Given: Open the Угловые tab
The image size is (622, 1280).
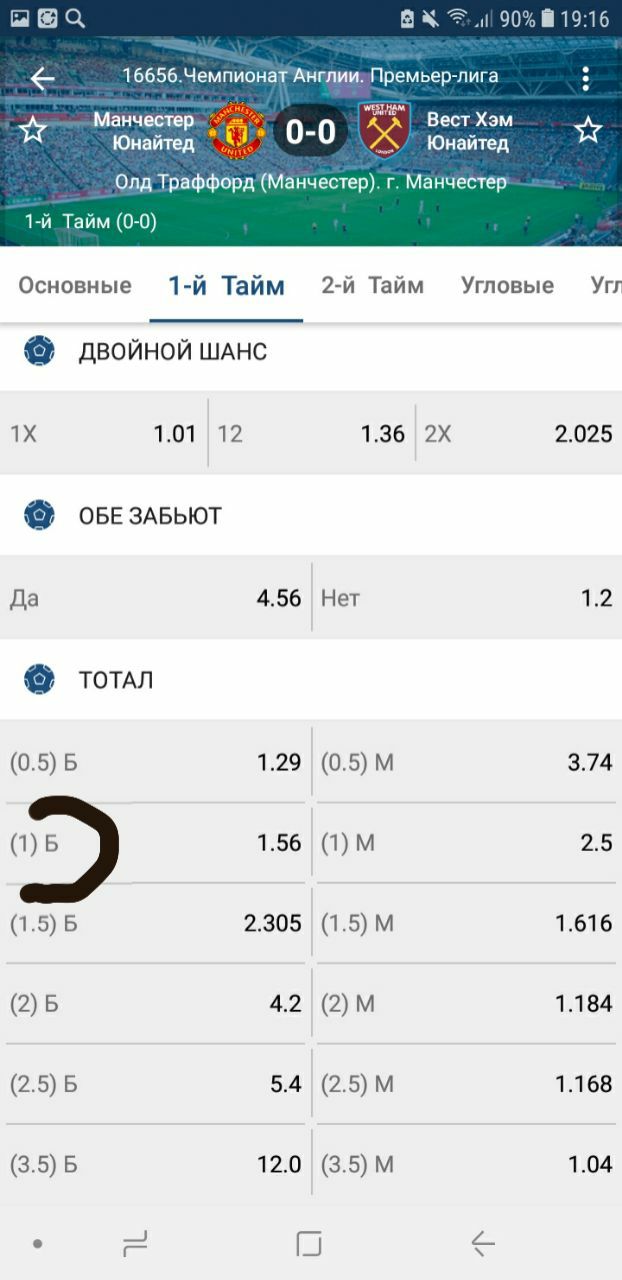Looking at the screenshot, I should pos(507,286).
